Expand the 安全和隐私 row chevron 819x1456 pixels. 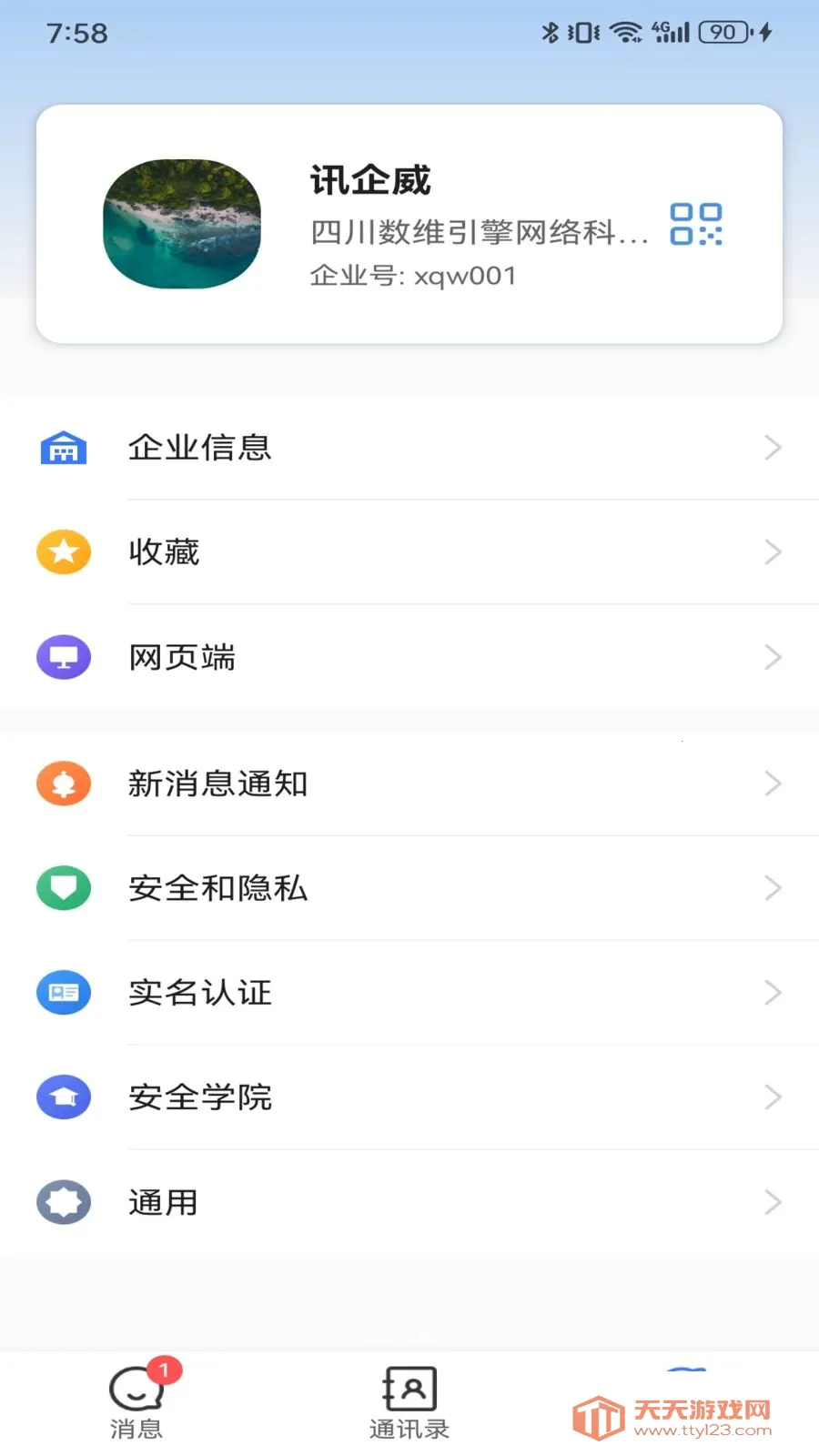tap(773, 888)
